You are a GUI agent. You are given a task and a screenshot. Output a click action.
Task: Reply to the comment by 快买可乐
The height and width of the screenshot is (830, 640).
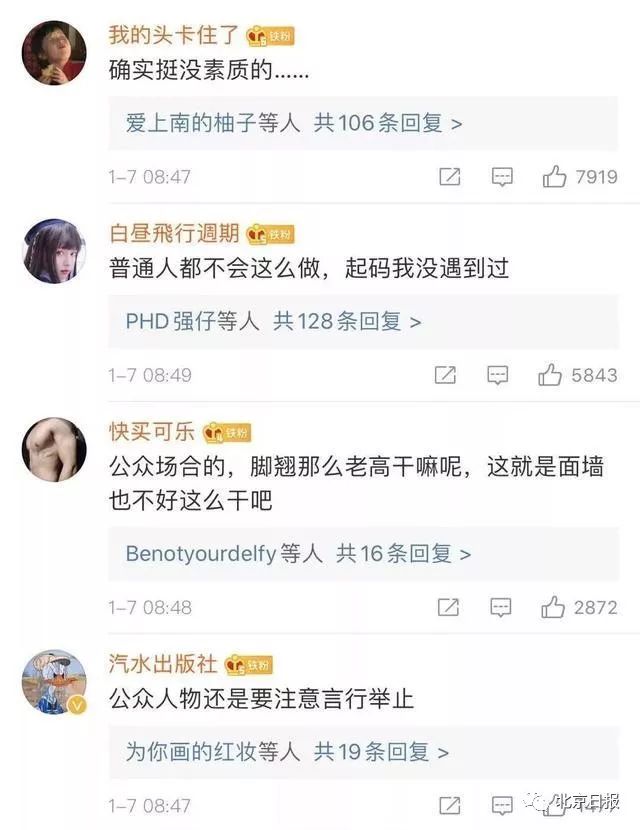tap(500, 607)
